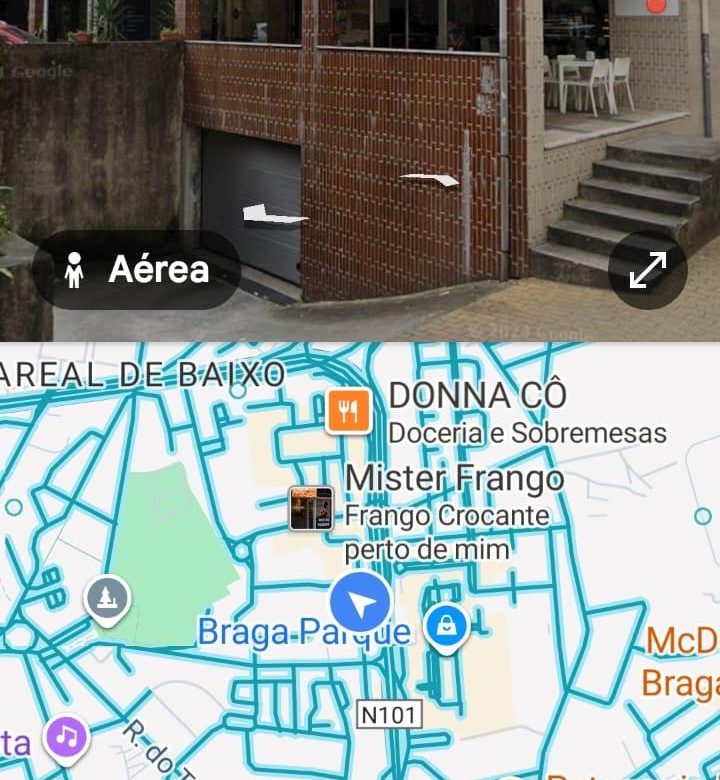This screenshot has width=720, height=780.
Task: Tap the blue location arrow marker
Action: [x=361, y=603]
